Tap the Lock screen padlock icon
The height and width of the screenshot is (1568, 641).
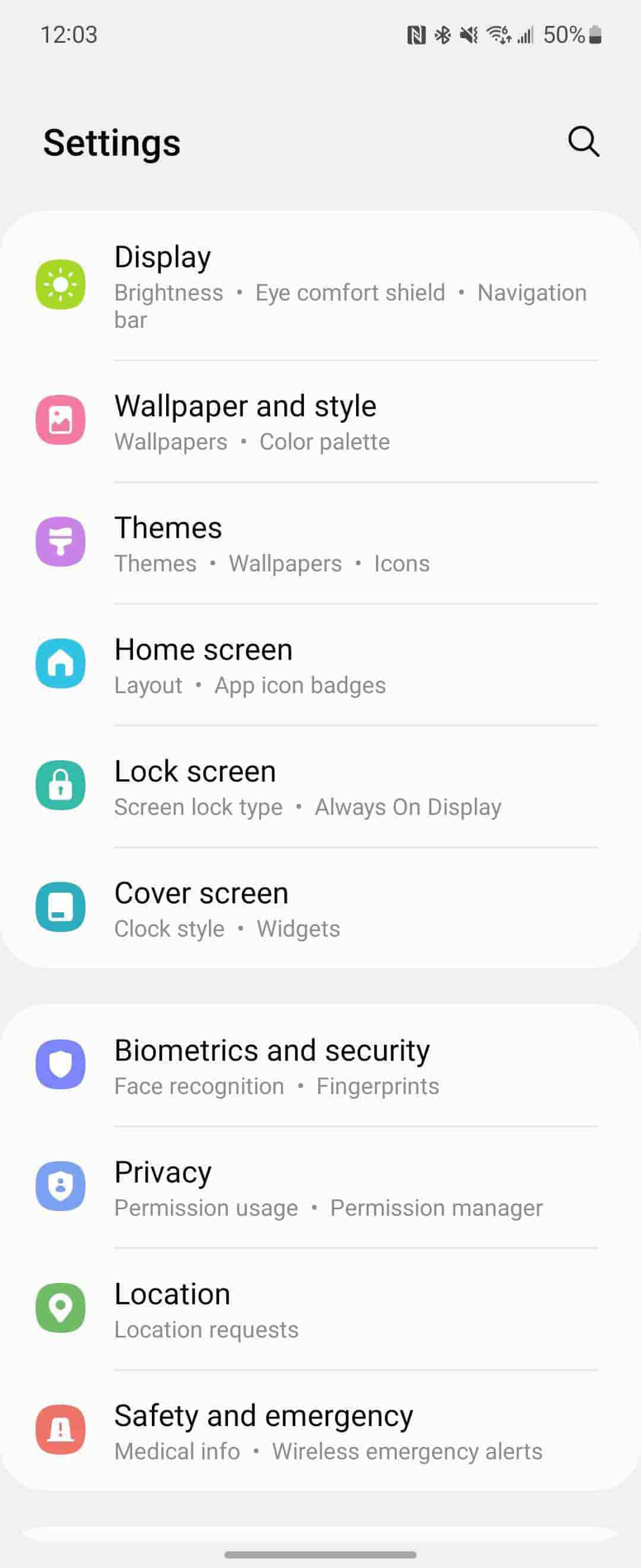click(61, 785)
